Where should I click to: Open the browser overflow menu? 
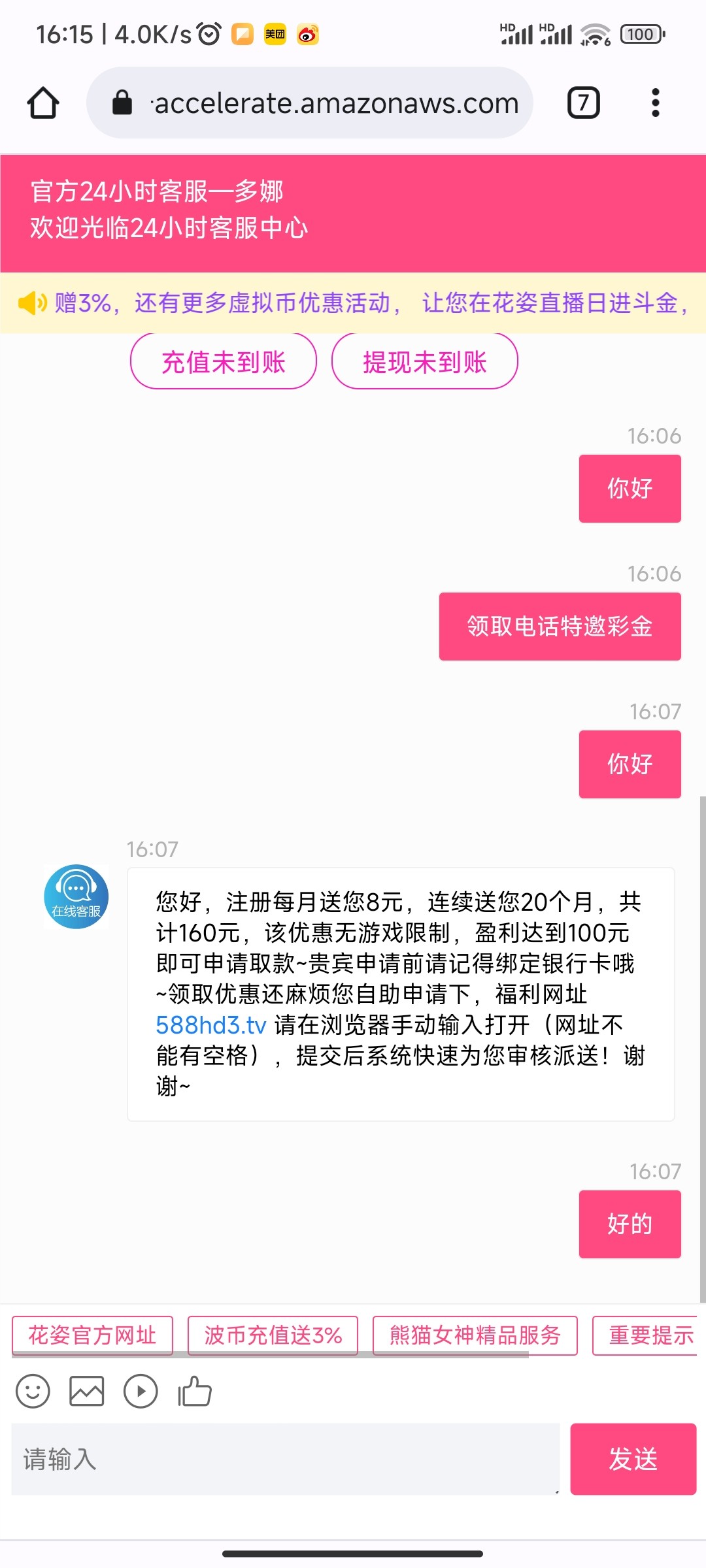pyautogui.click(x=655, y=103)
